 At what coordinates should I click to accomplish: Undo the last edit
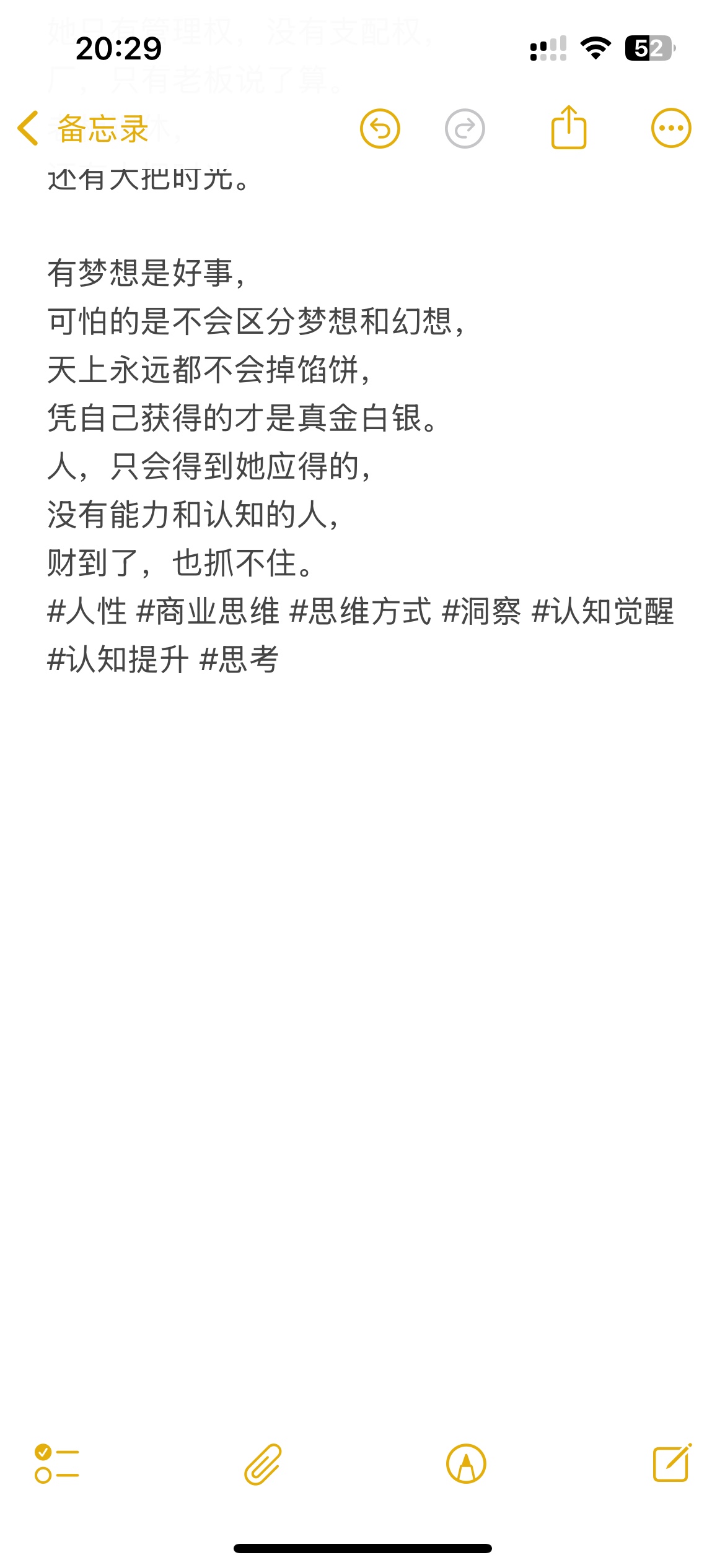point(380,129)
